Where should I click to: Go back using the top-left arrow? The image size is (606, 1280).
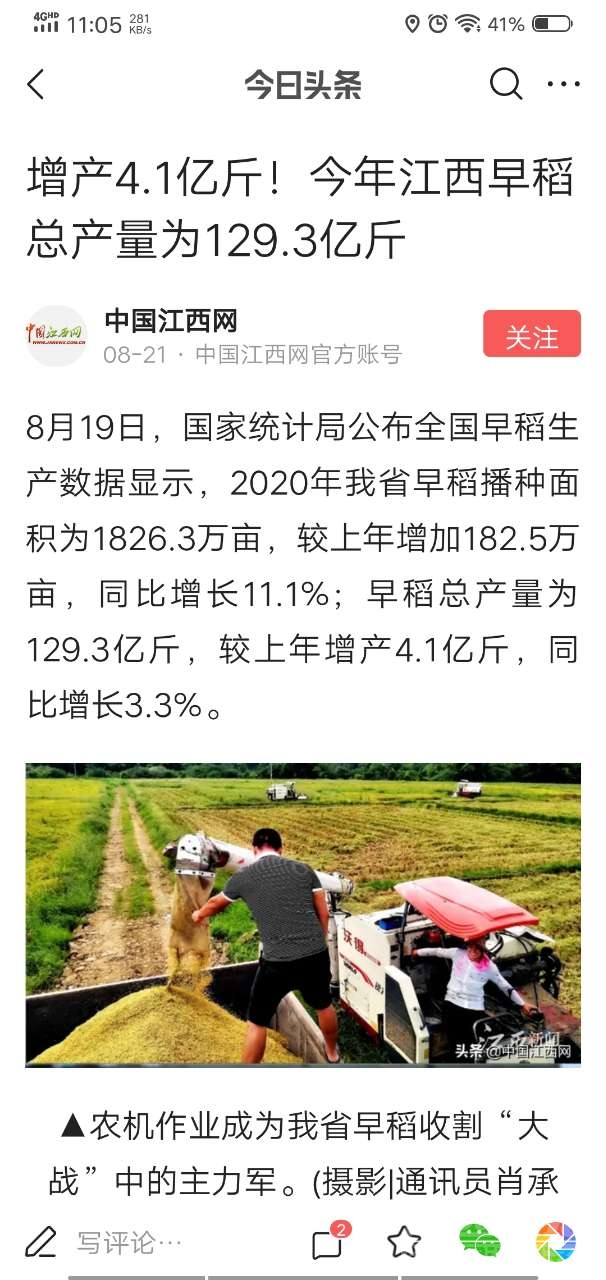tap(36, 85)
